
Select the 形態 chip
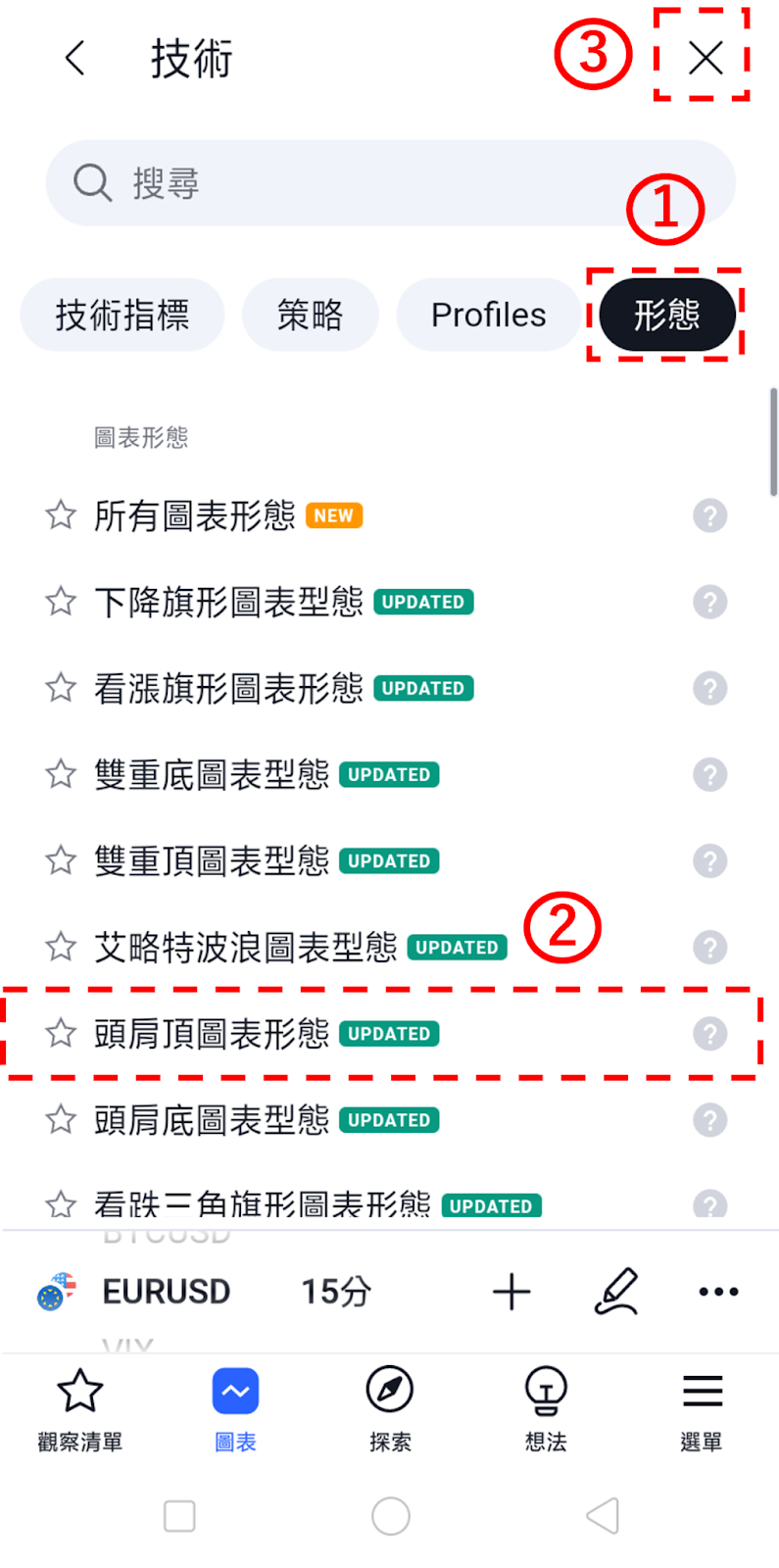(x=666, y=315)
